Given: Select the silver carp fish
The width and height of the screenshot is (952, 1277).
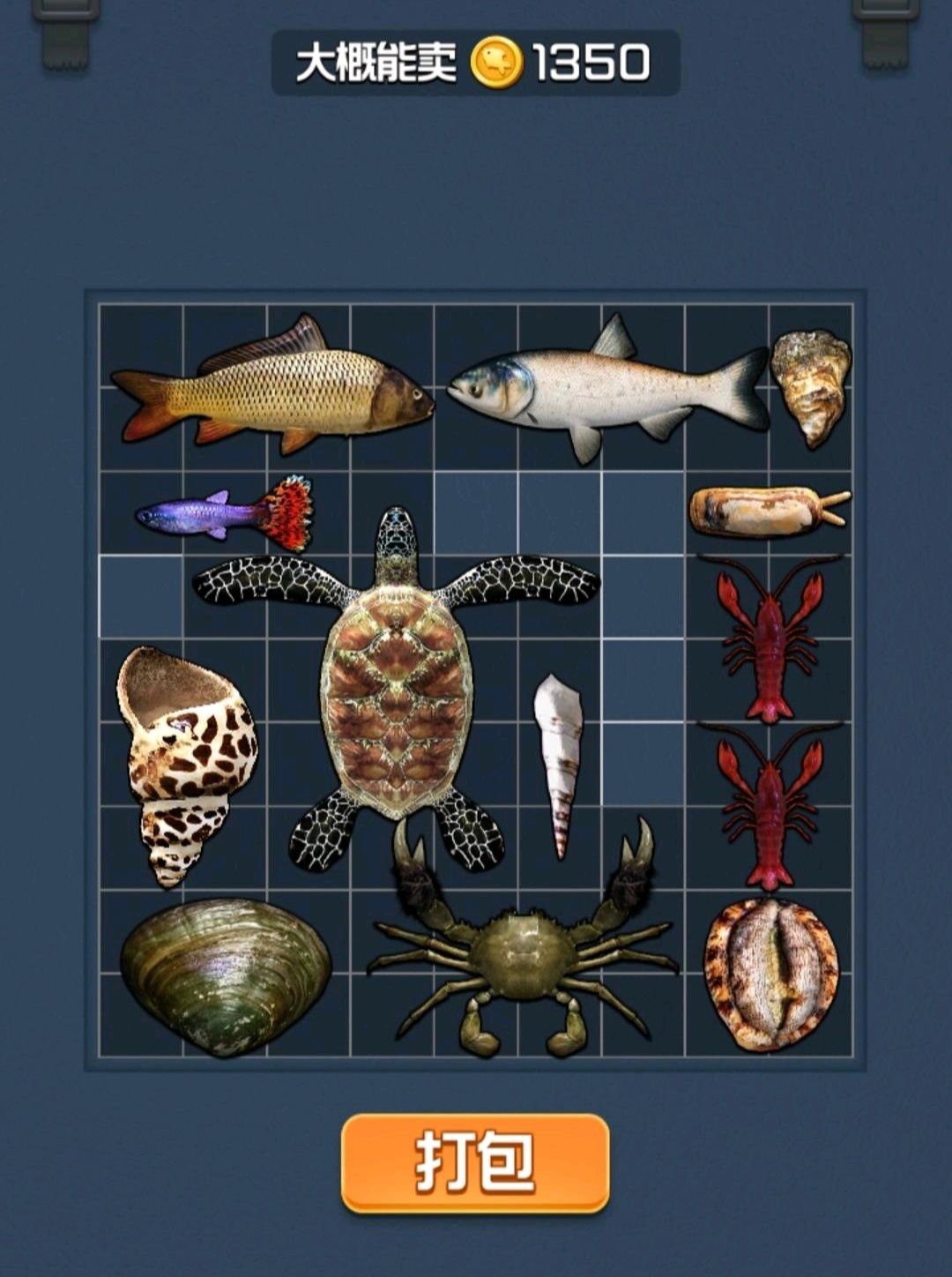Looking at the screenshot, I should [x=608, y=388].
